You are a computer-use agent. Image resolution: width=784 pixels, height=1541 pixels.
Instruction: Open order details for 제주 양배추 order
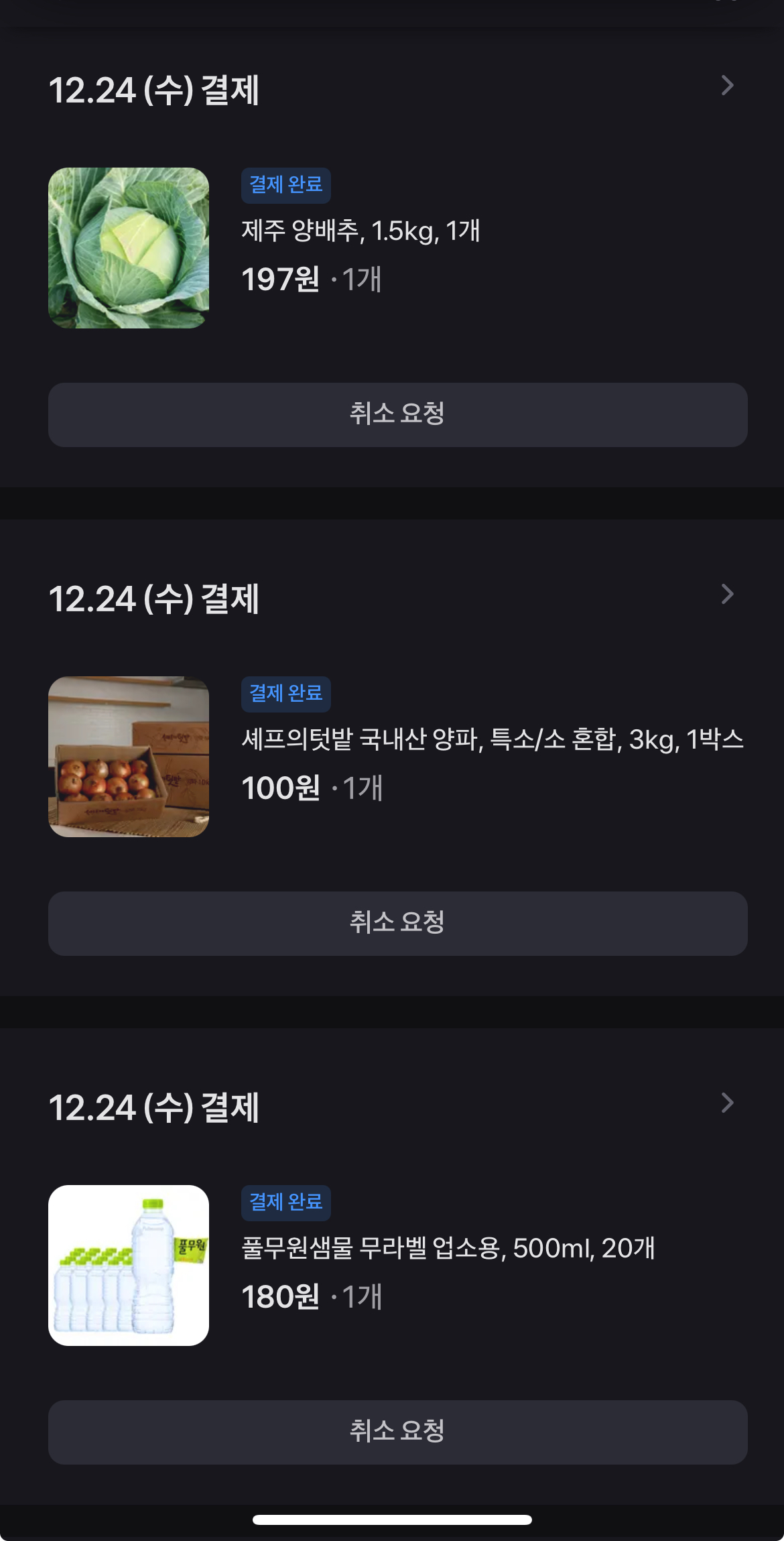click(x=727, y=86)
